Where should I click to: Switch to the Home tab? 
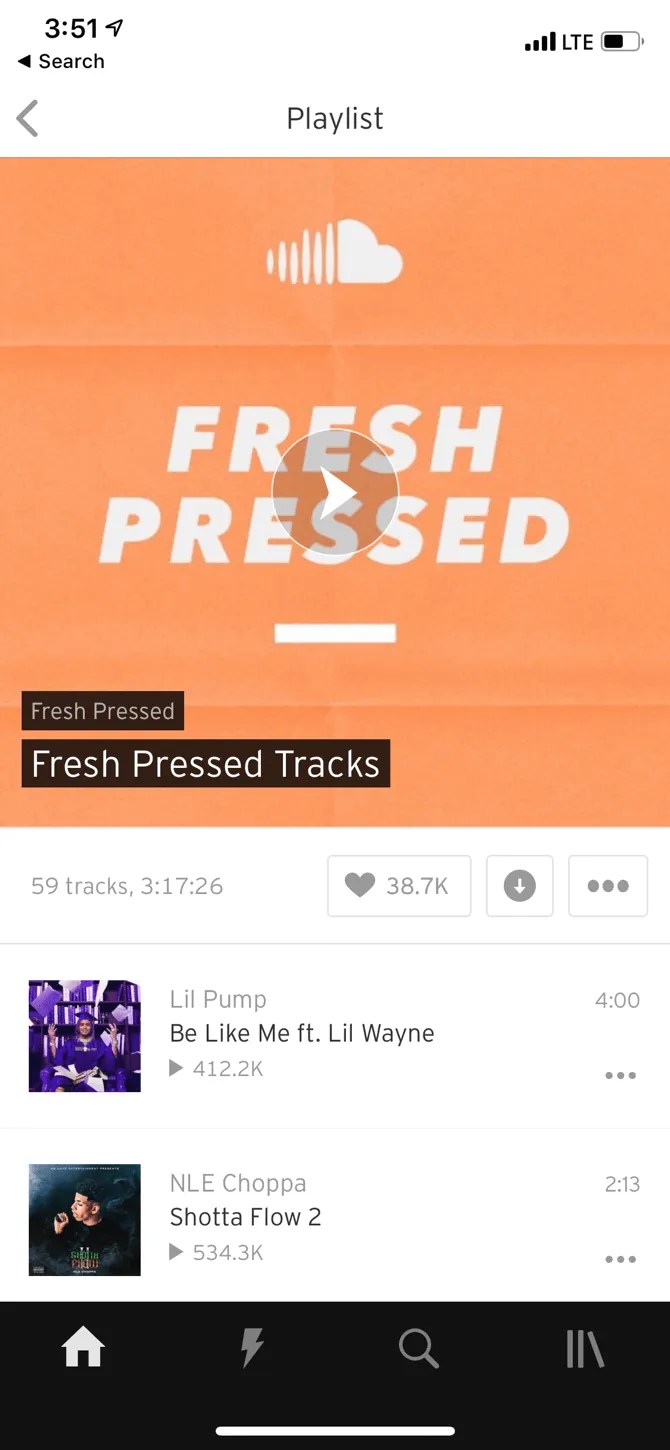tap(83, 1349)
